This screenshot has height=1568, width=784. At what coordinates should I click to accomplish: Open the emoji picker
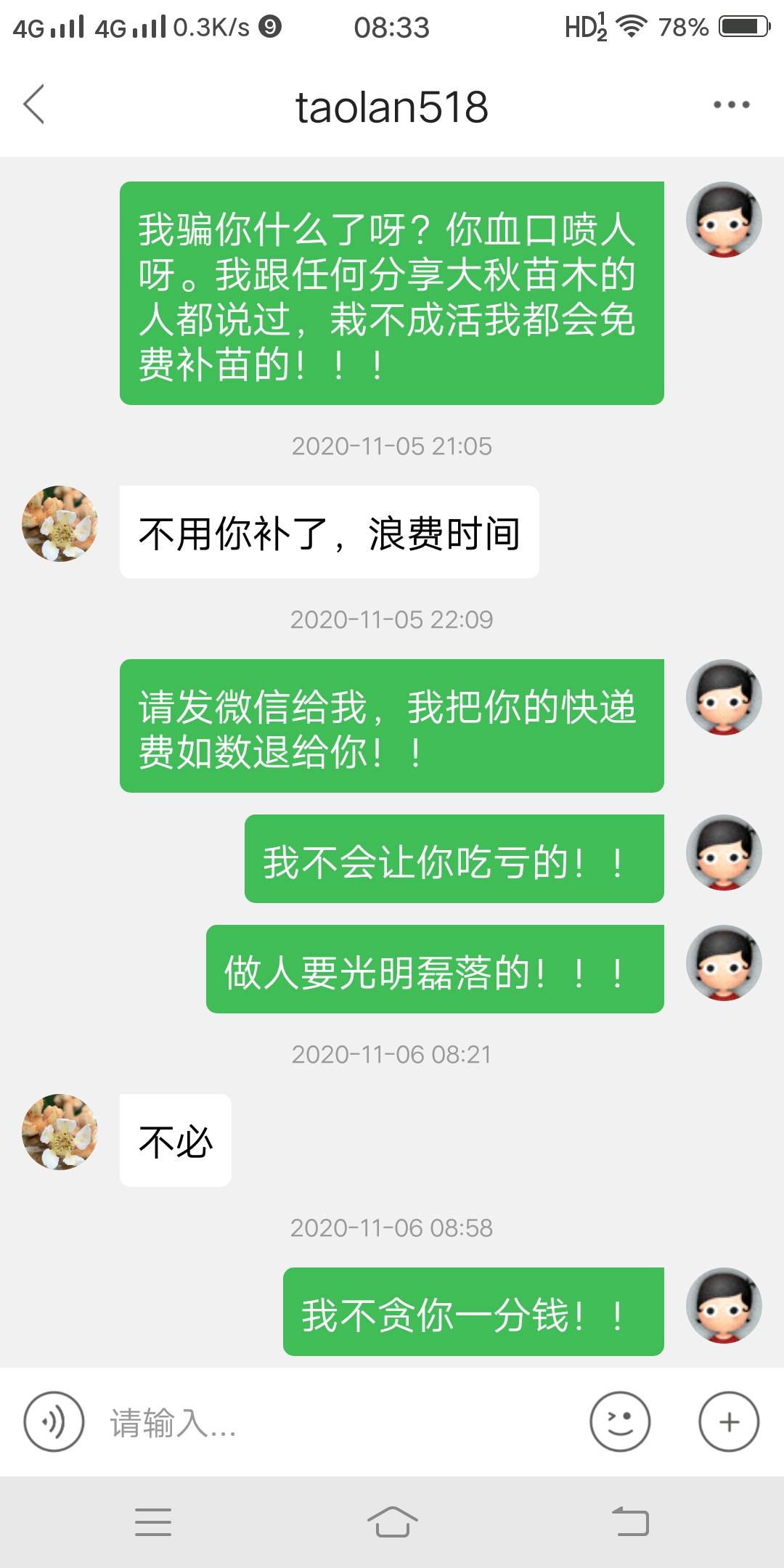click(620, 1421)
